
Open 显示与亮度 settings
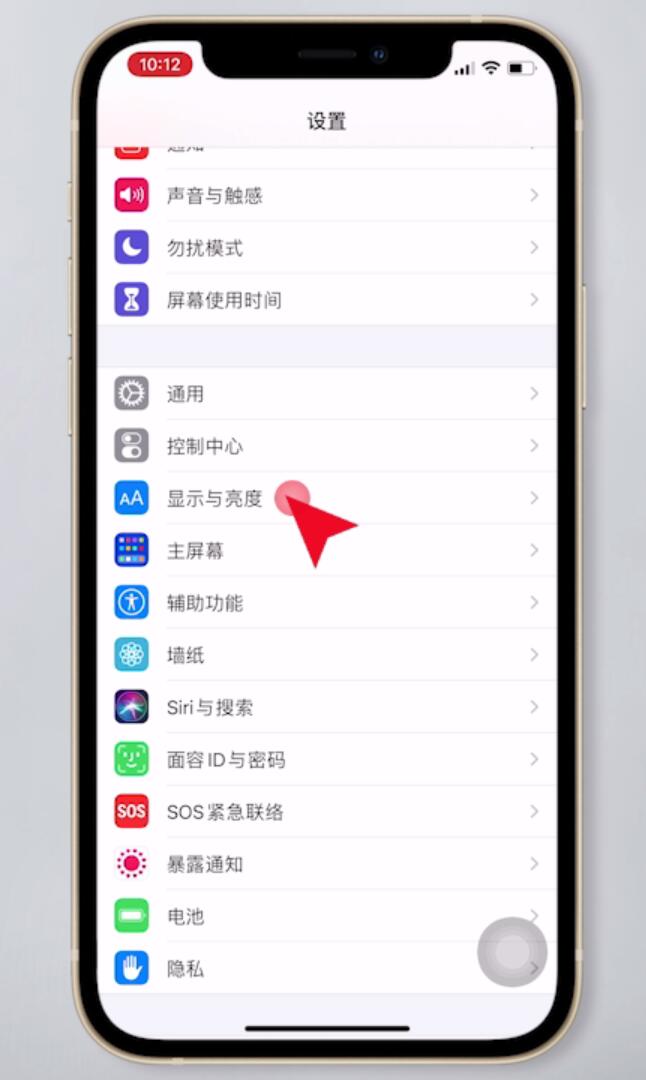[x=327, y=499]
